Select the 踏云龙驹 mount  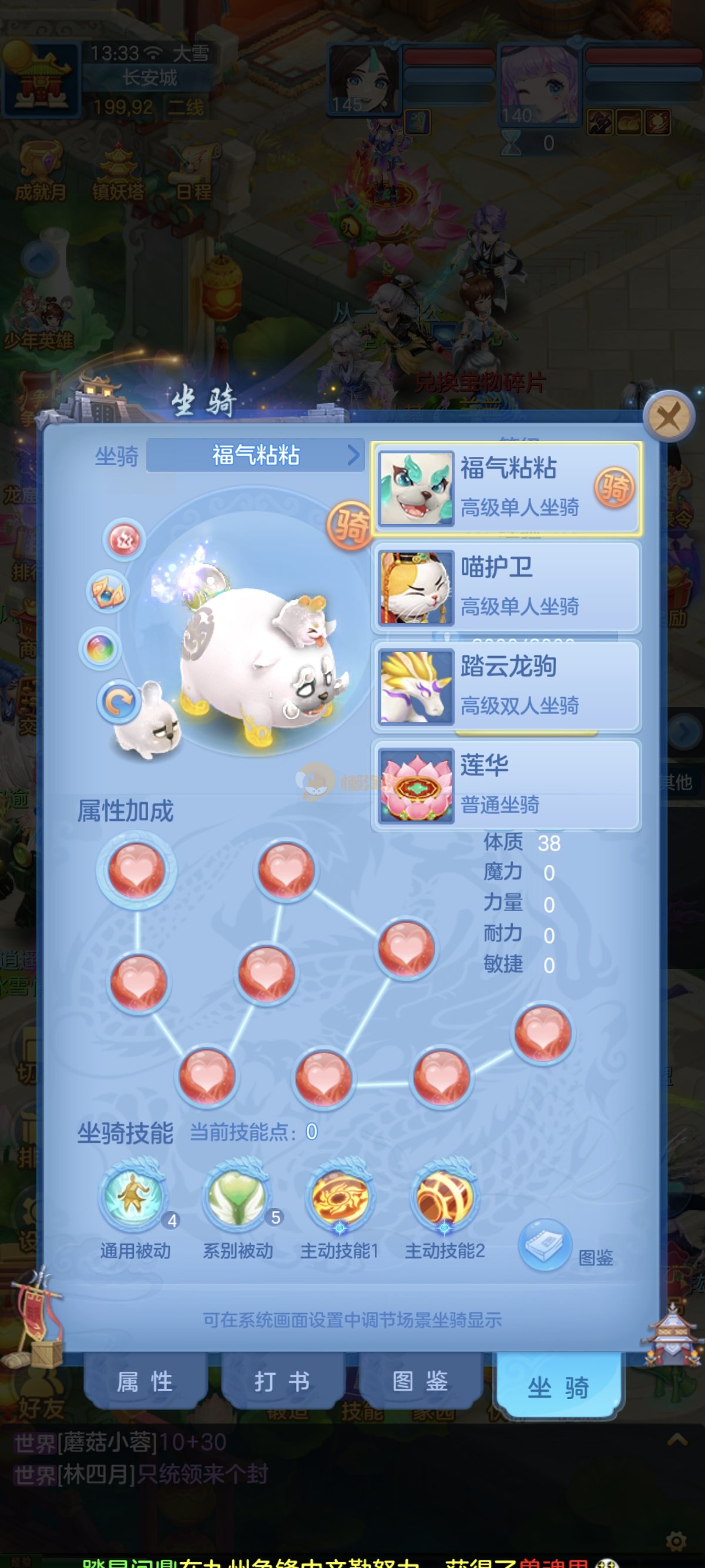pyautogui.click(x=506, y=686)
